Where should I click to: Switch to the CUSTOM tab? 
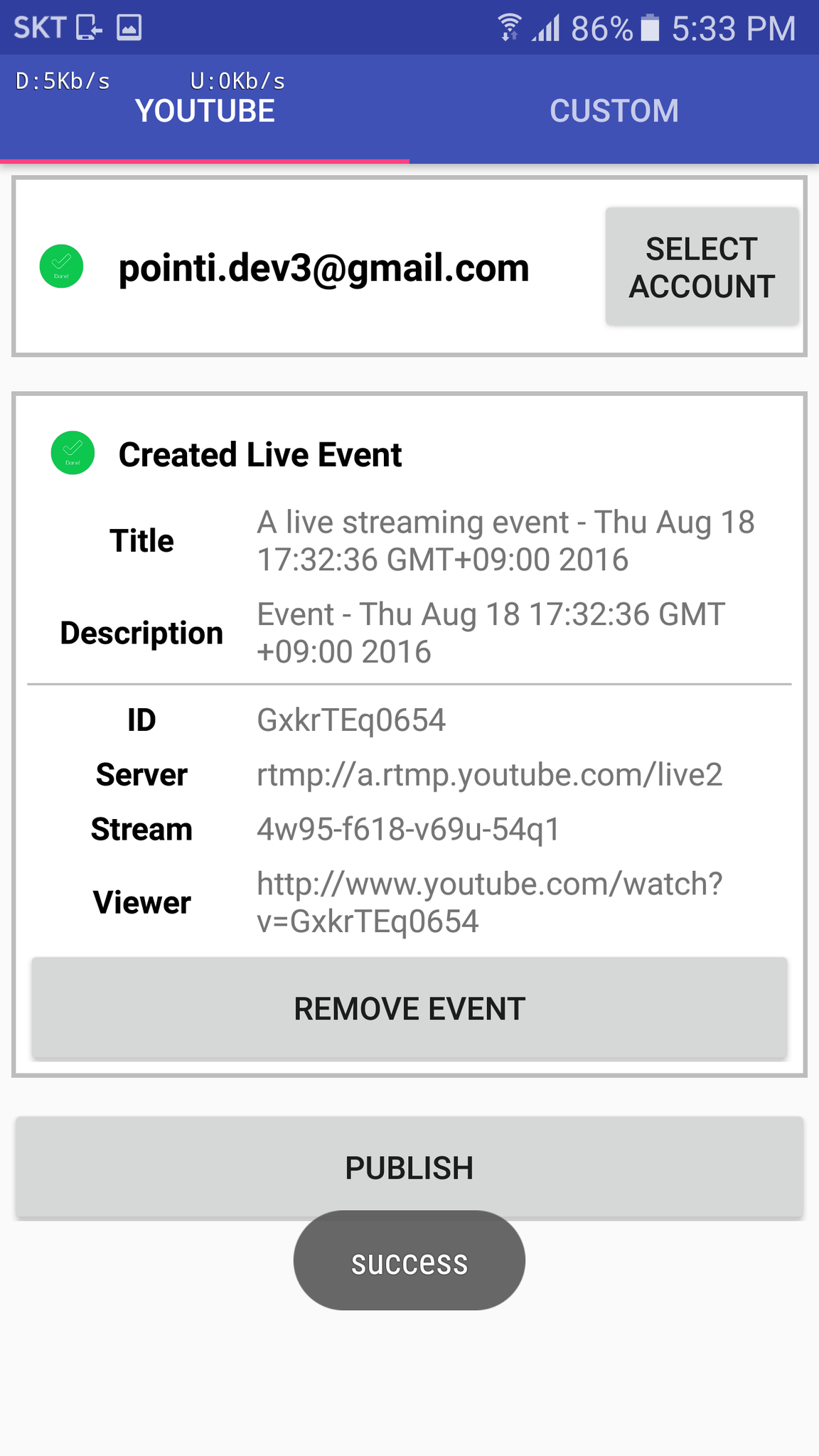614,110
